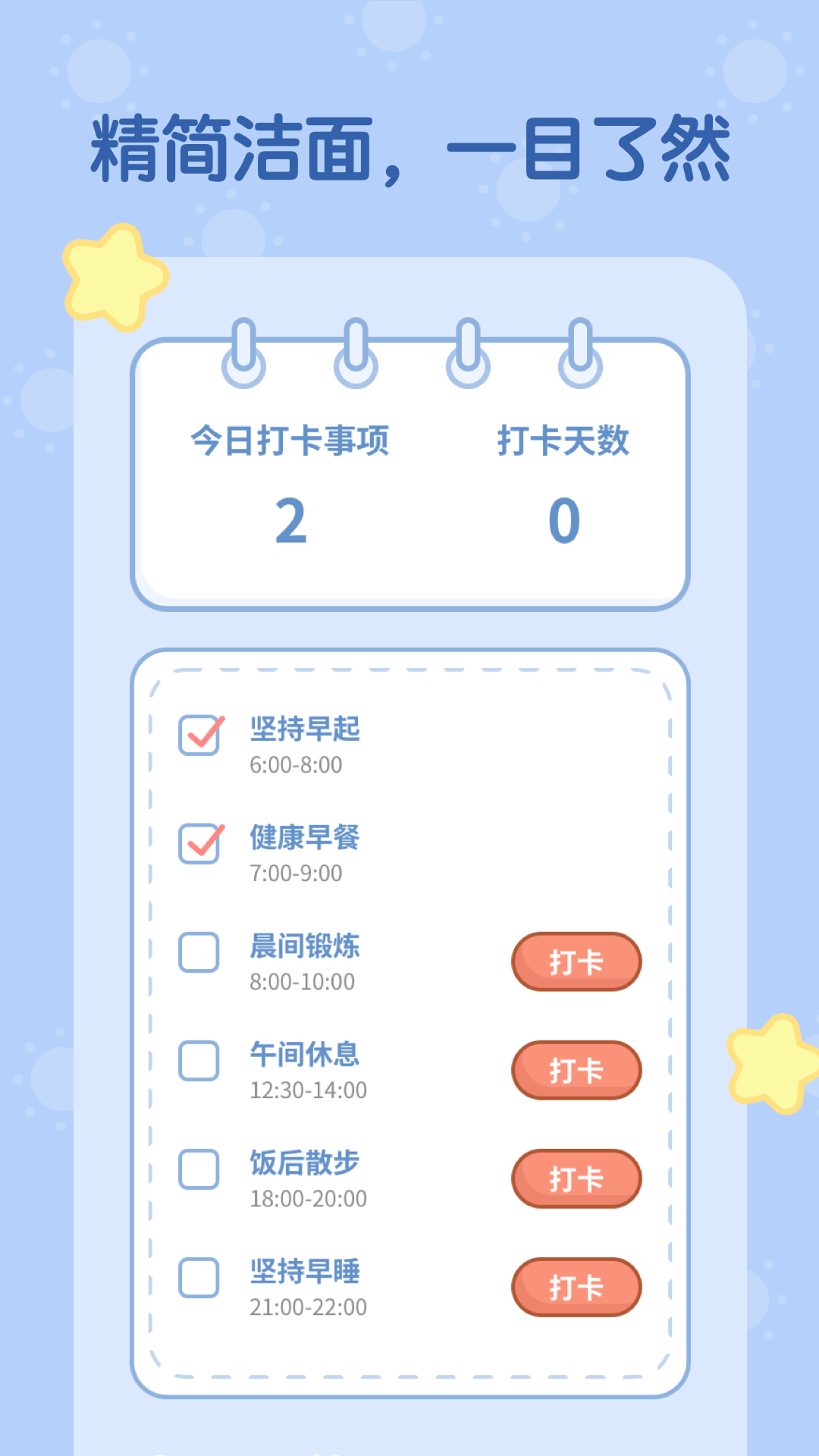The width and height of the screenshot is (819, 1456).
Task: Check the 饭后散步 checkbox
Action: [199, 1167]
